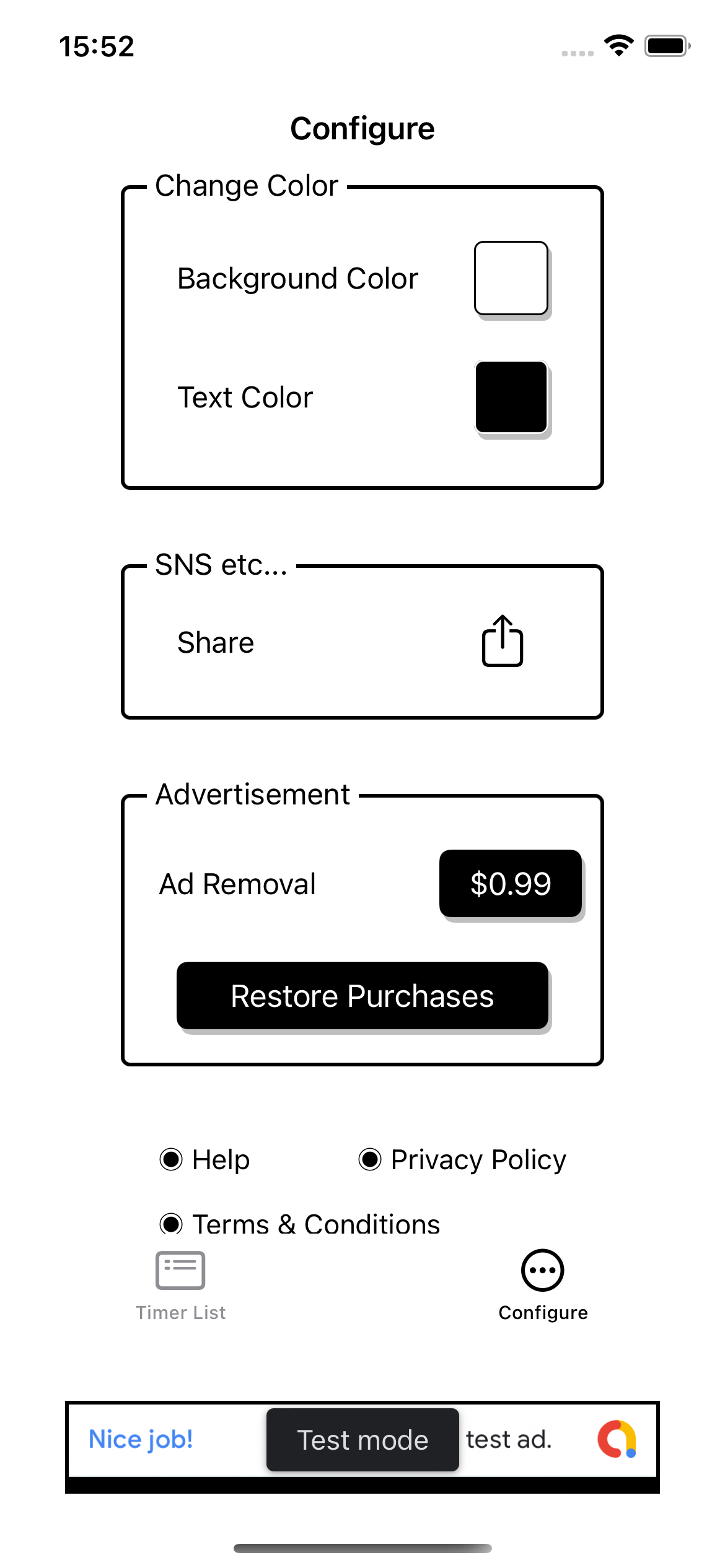Viewport: 725px width, 1568px height.
Task: Switch to the Timer List tab
Action: click(180, 1286)
